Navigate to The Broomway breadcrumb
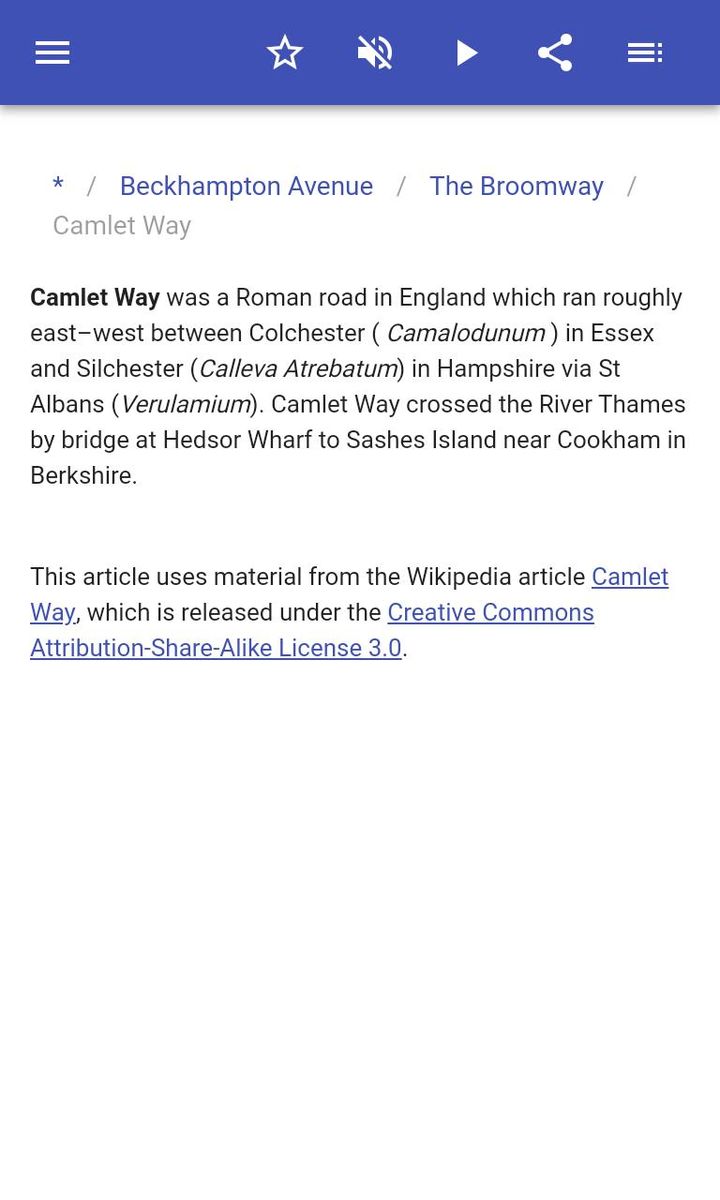Screen dimensions: 720x1200 [x=516, y=186]
